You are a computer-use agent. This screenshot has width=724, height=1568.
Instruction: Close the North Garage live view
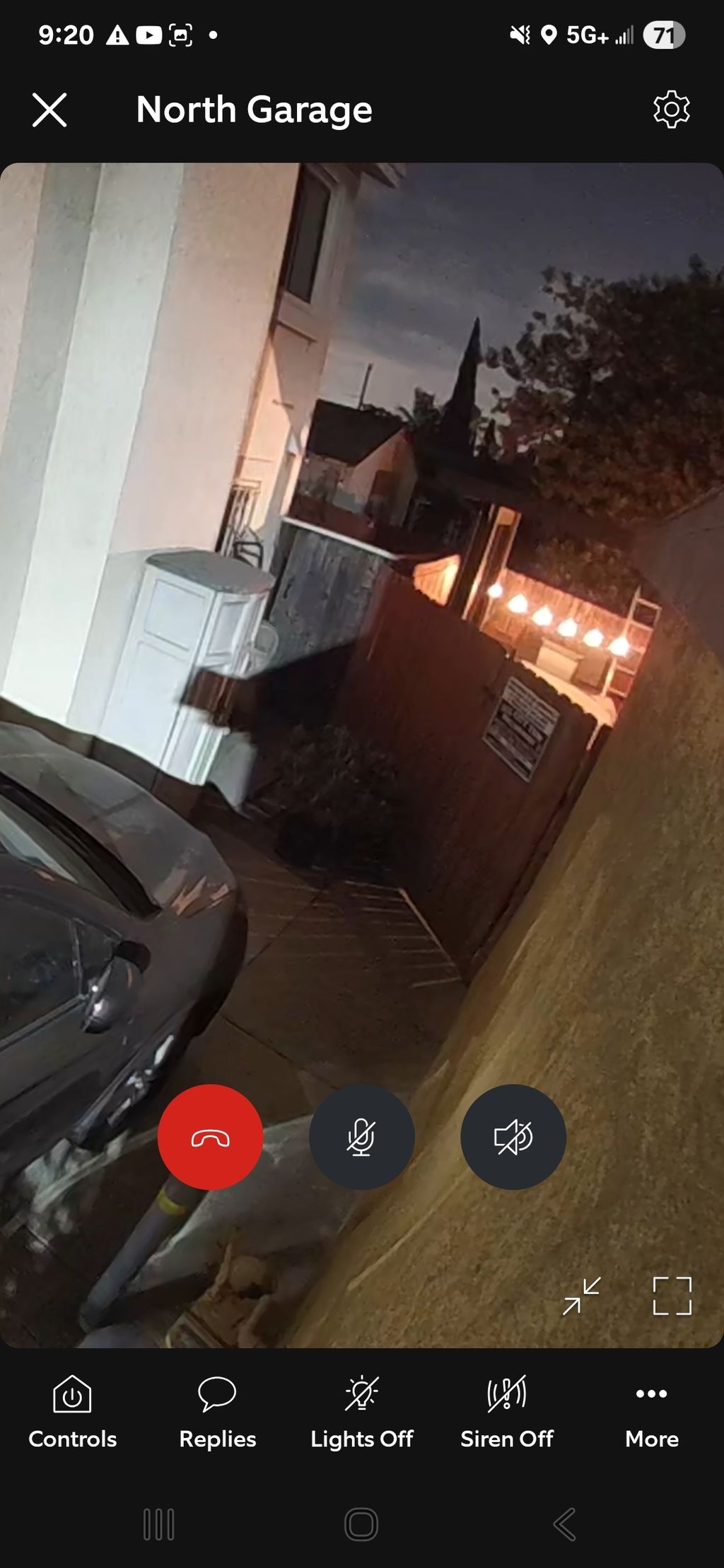click(x=49, y=110)
